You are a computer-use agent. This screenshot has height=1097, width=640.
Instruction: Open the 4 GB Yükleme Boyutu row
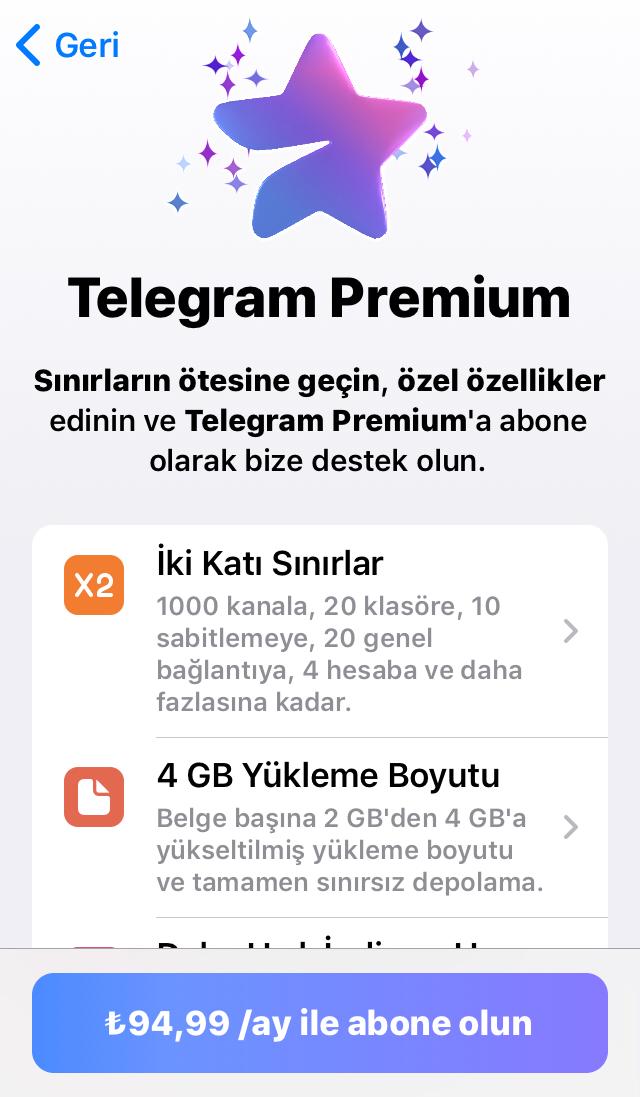tap(320, 827)
